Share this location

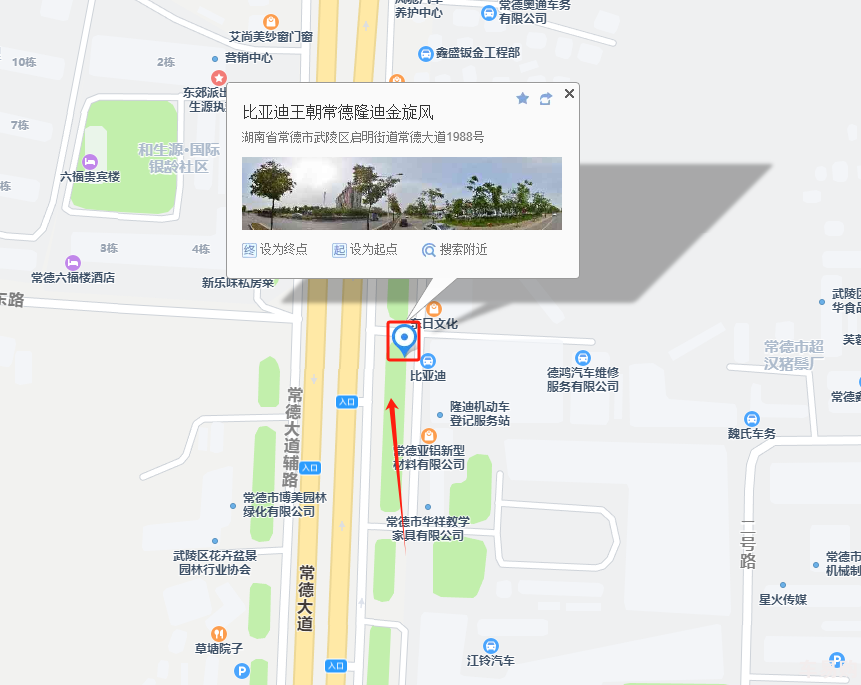click(x=546, y=98)
